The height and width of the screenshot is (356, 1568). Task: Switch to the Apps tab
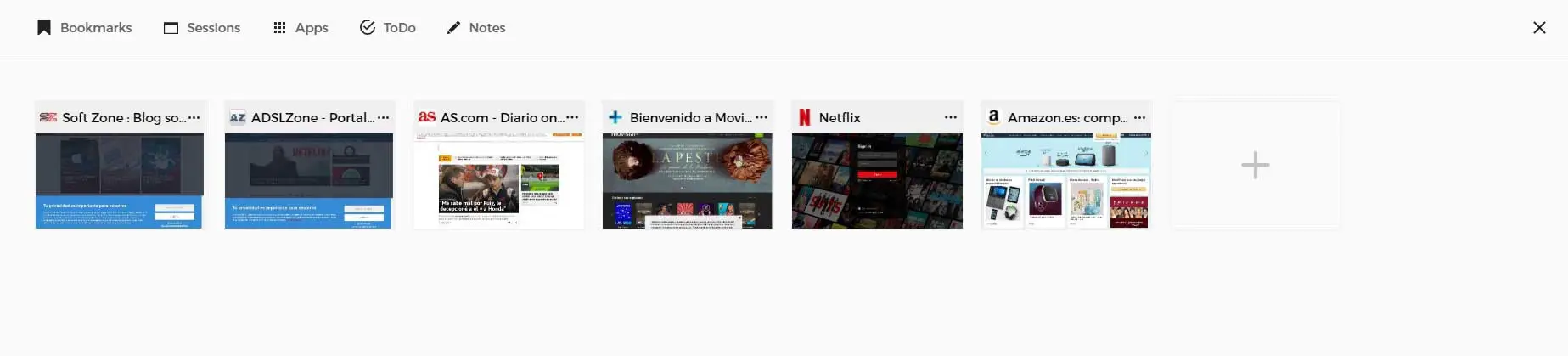tap(301, 27)
